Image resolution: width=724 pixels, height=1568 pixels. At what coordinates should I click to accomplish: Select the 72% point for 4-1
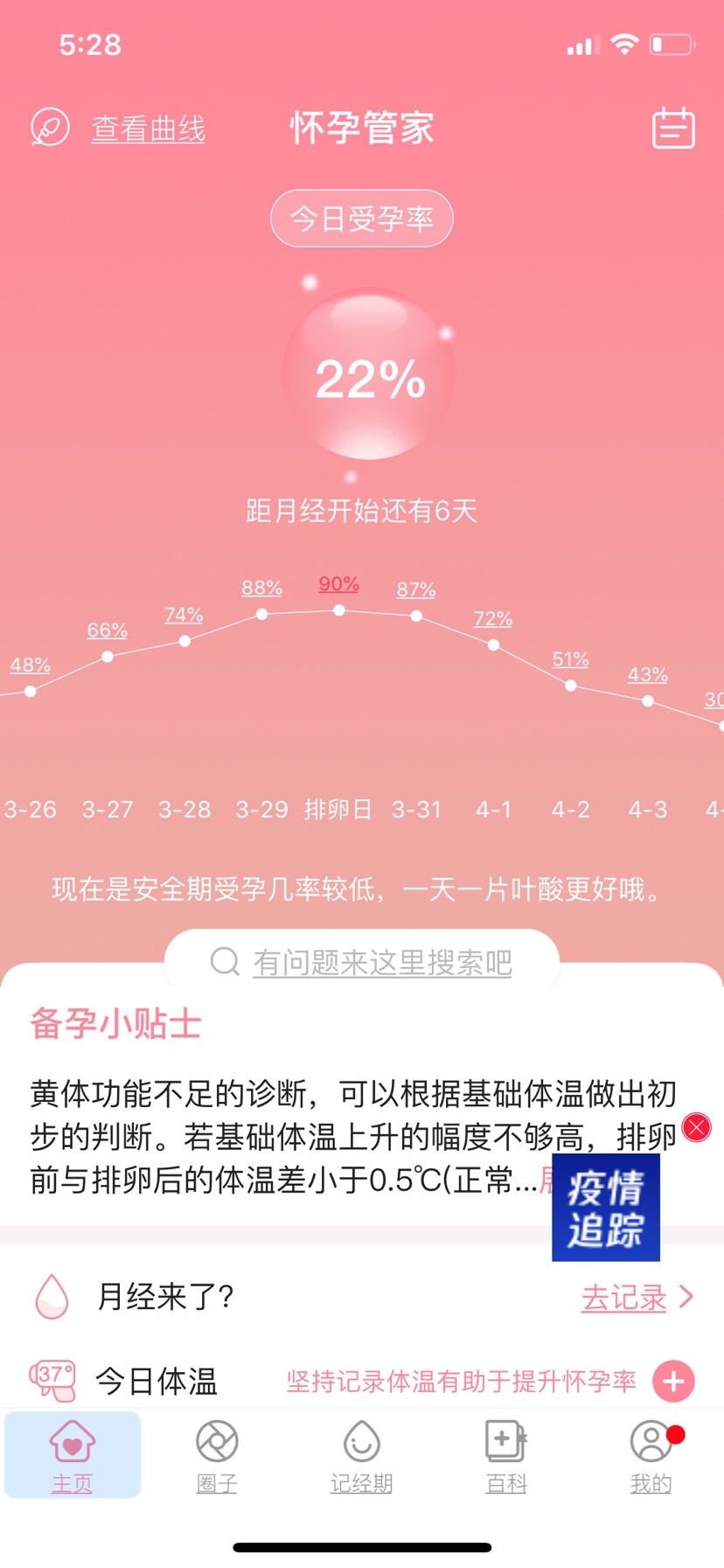(493, 645)
